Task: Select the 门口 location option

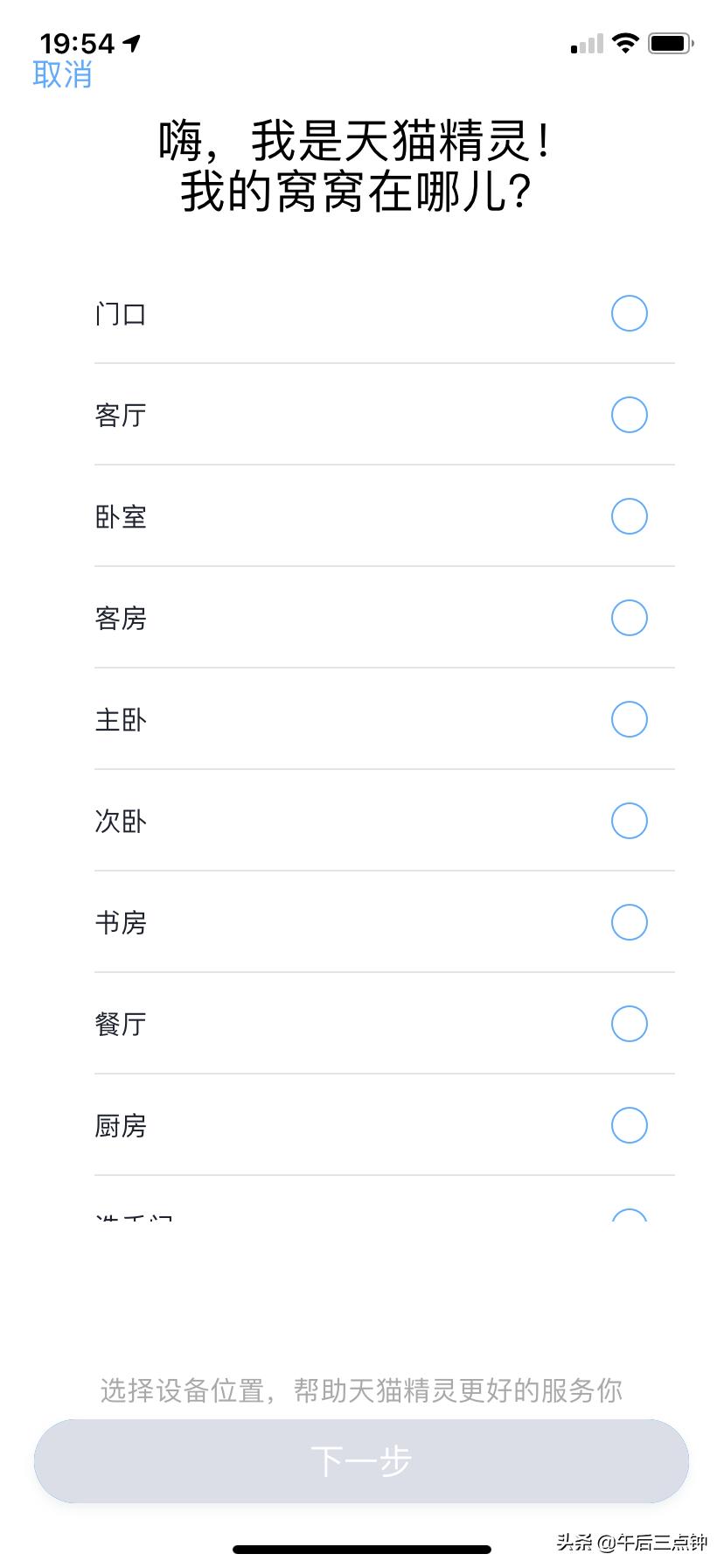Action: click(629, 313)
